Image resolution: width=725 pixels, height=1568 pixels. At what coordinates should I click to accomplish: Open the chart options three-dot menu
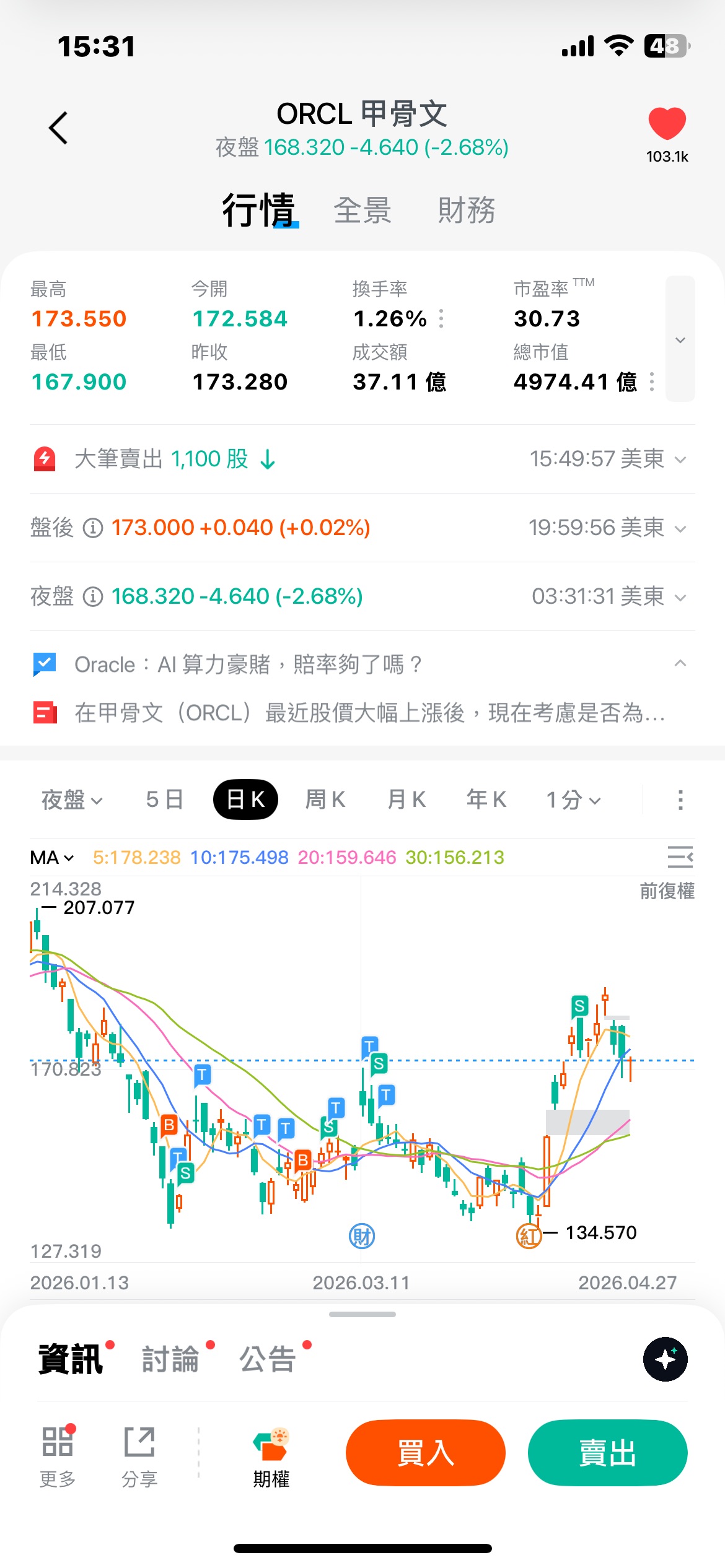pyautogui.click(x=680, y=799)
